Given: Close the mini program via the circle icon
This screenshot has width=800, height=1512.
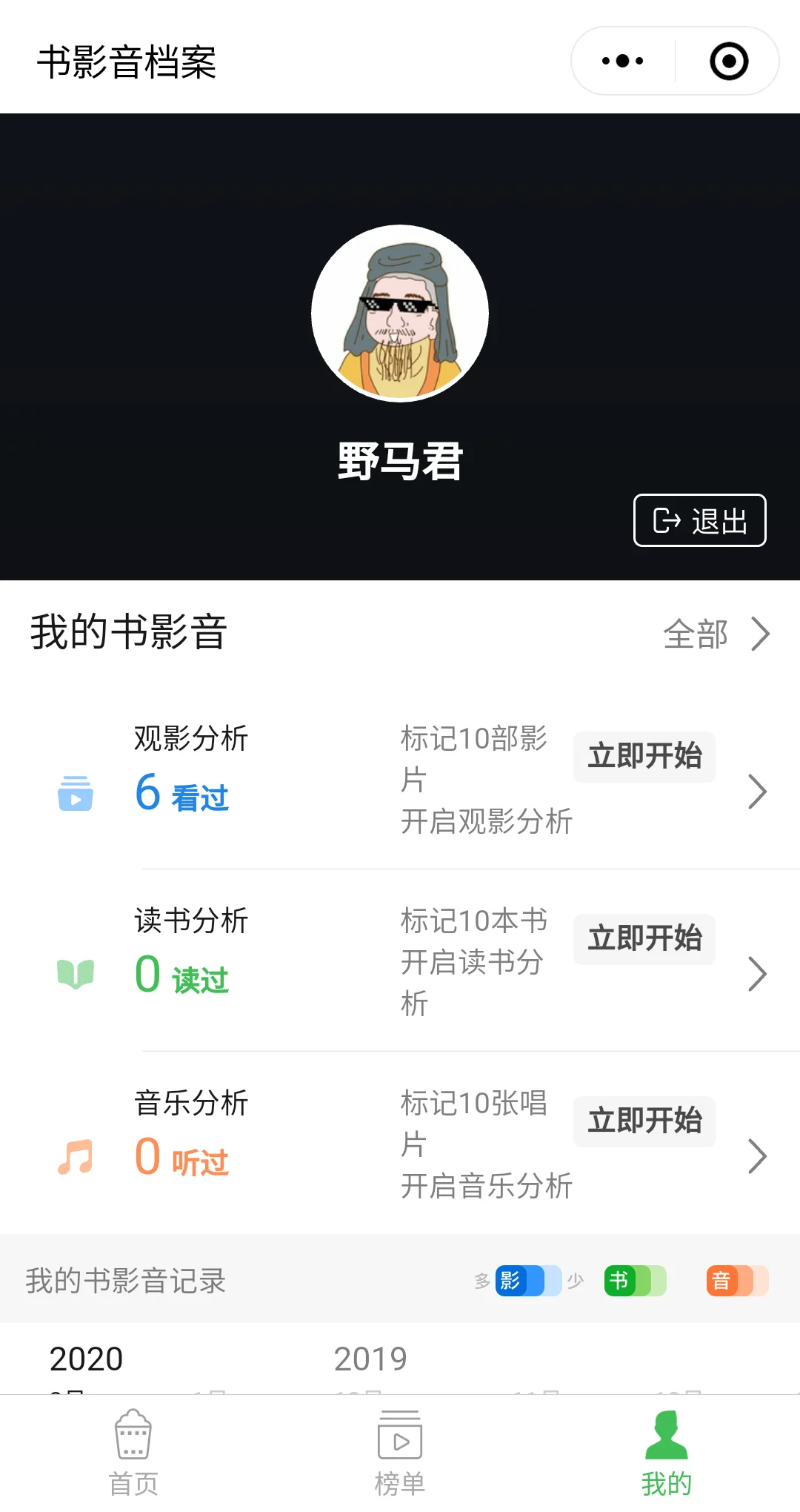Looking at the screenshot, I should [728, 61].
